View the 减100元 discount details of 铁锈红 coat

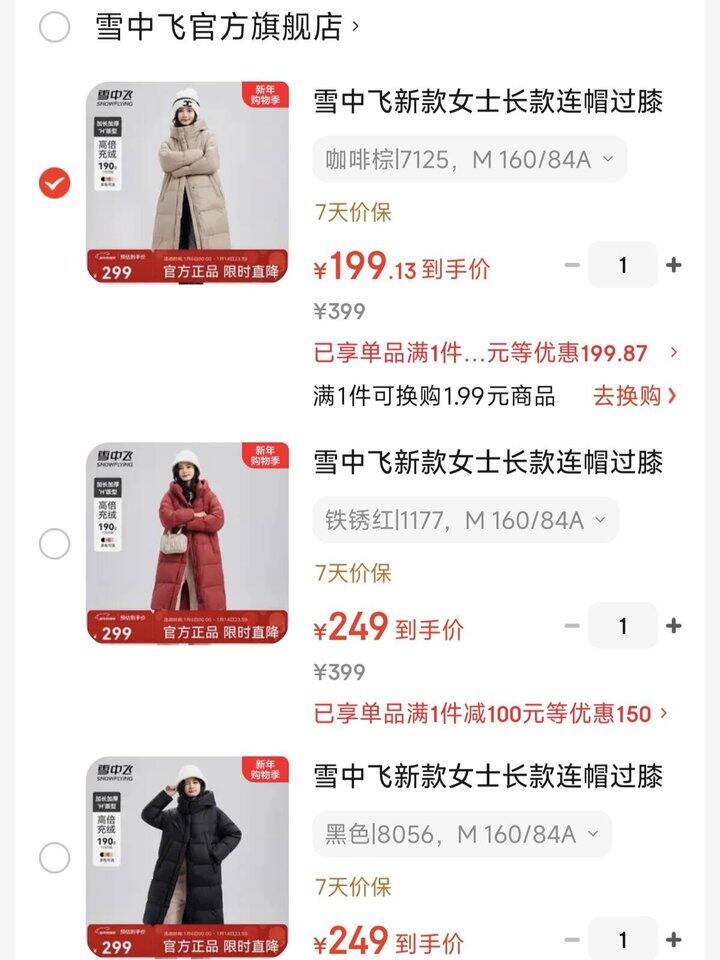(x=490, y=714)
